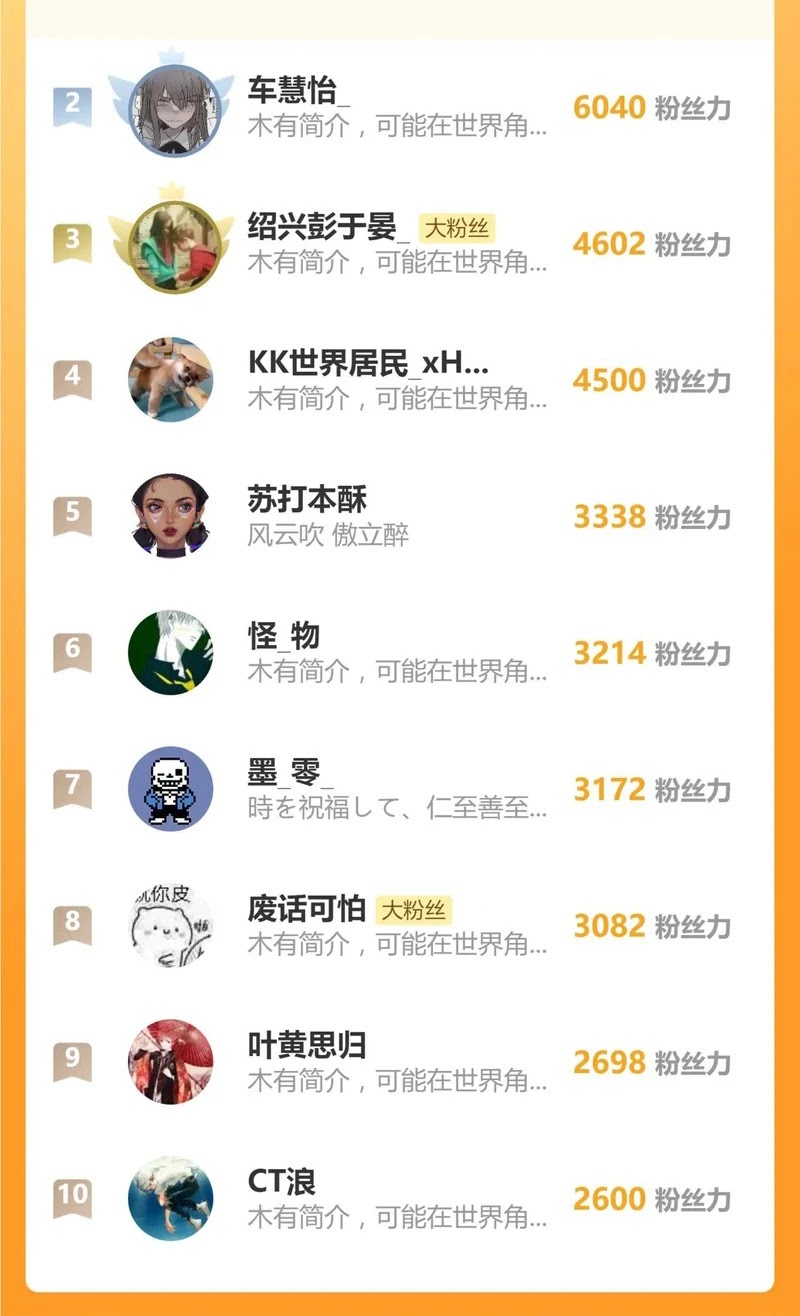Select the 苏打本酥 fan entry
The height and width of the screenshot is (1316, 800).
tap(400, 516)
